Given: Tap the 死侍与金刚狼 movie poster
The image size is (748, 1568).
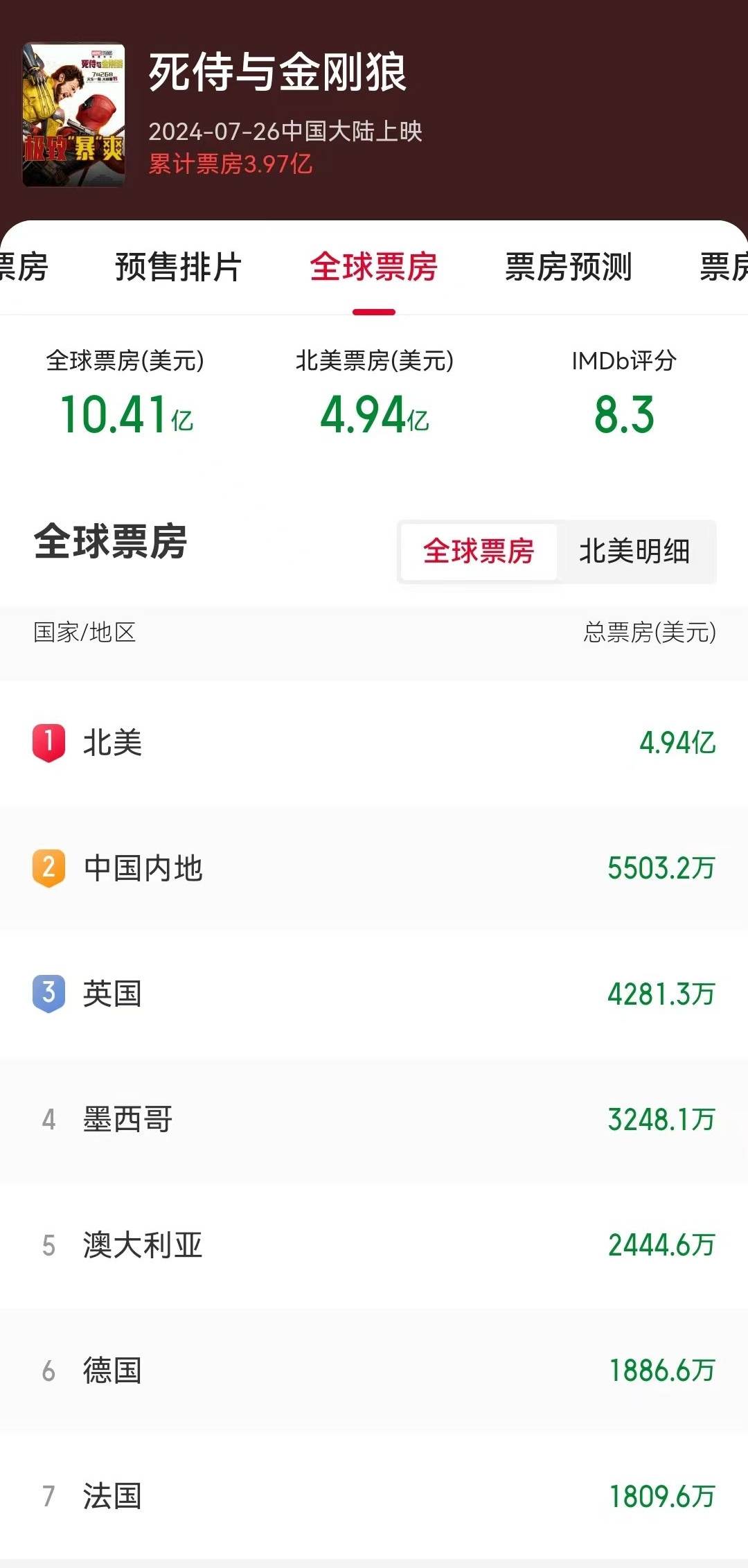Looking at the screenshot, I should (74, 115).
